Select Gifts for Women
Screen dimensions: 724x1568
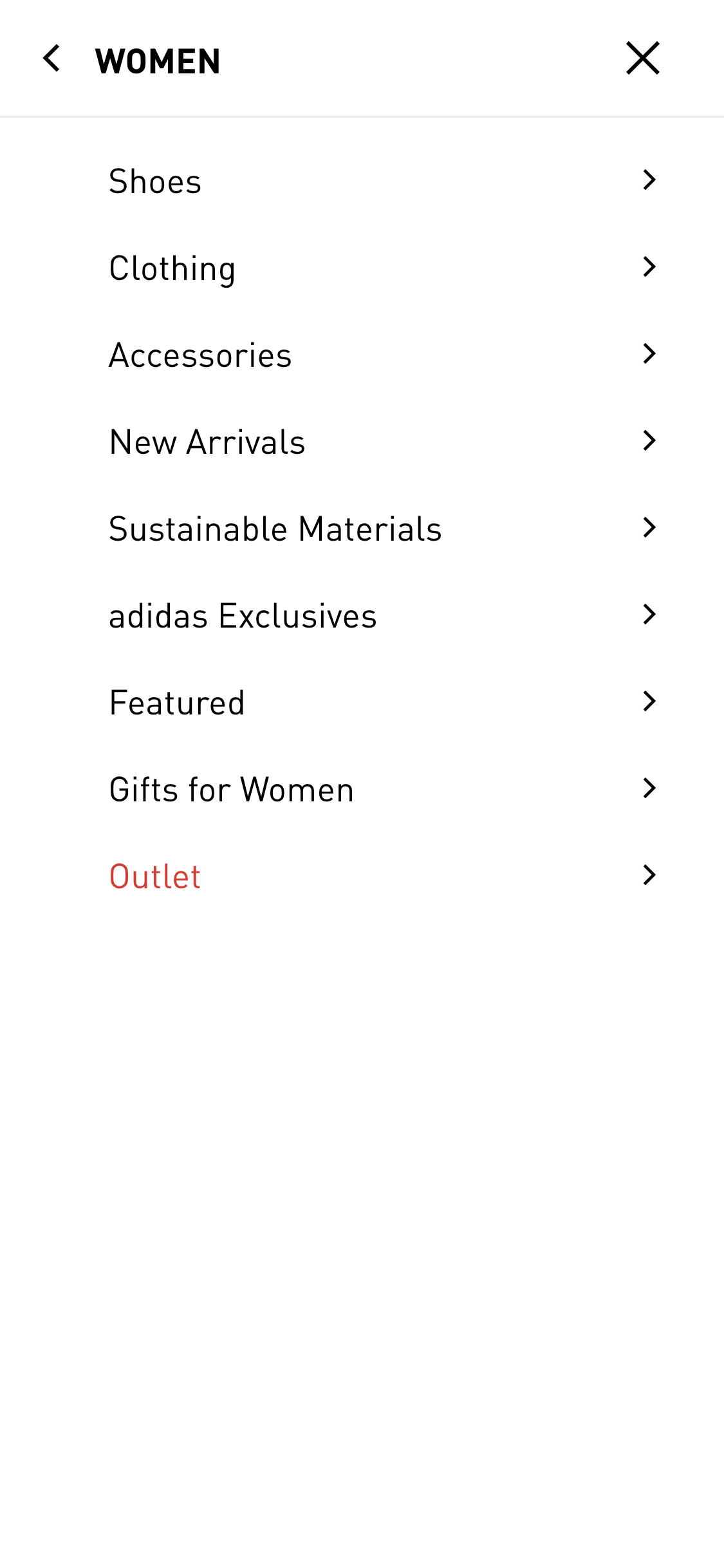(x=231, y=788)
